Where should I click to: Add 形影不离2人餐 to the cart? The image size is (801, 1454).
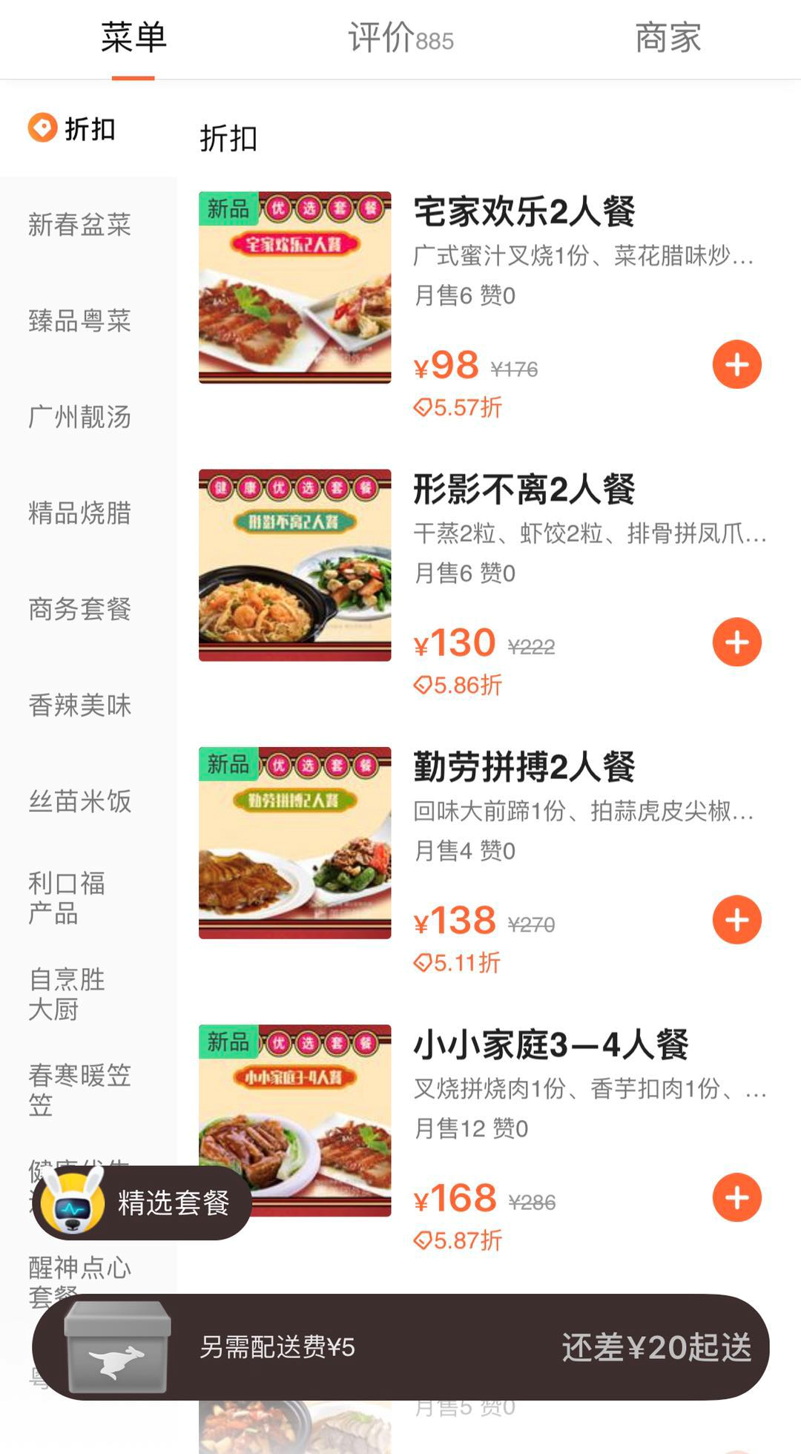(x=737, y=642)
